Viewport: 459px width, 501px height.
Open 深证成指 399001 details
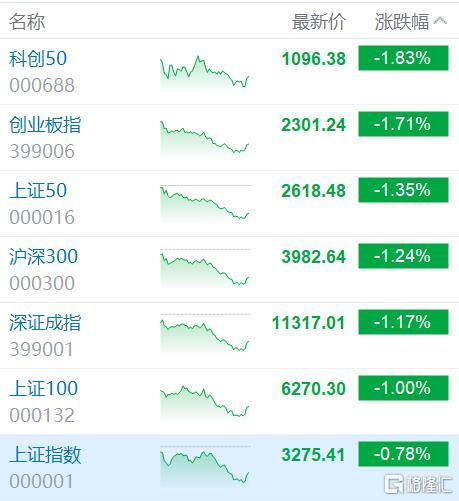pyautogui.click(x=229, y=336)
